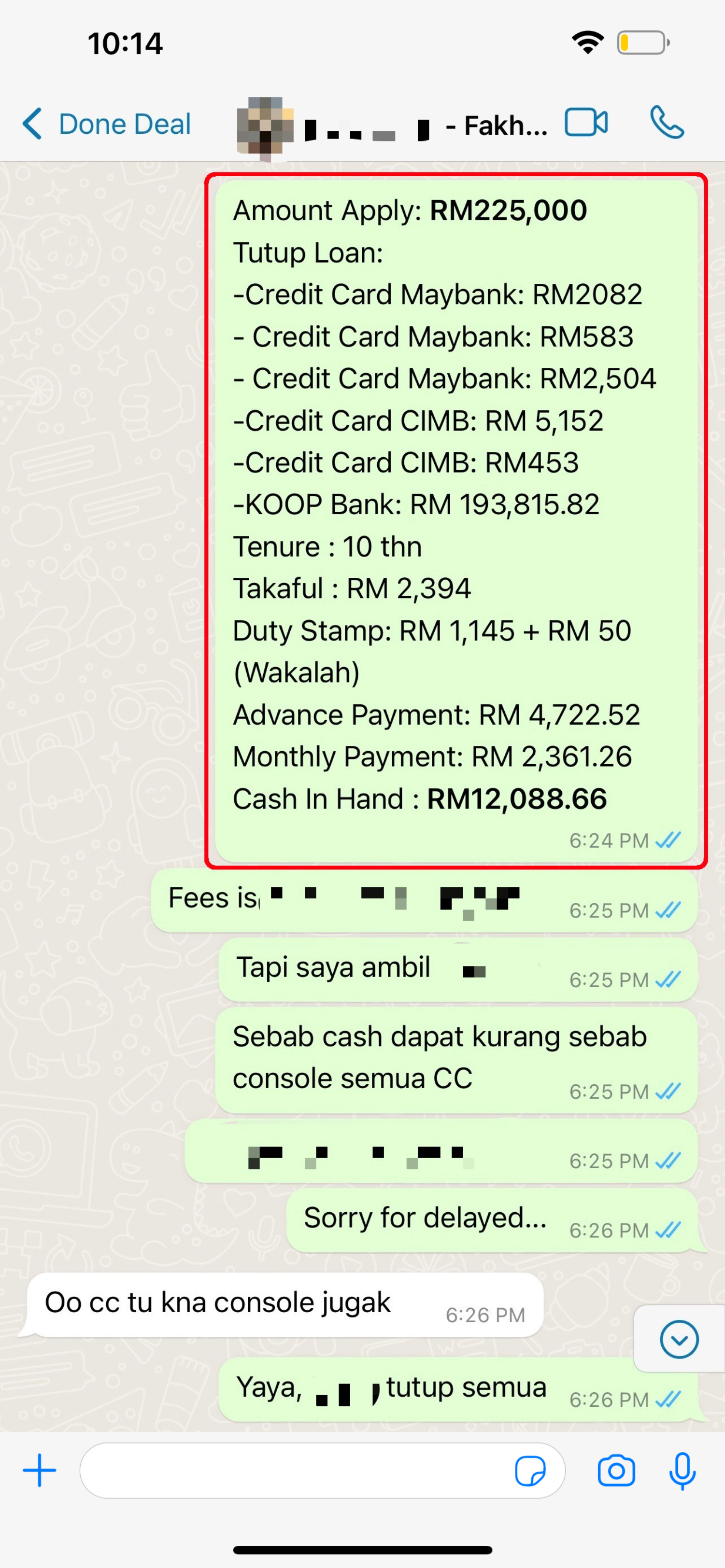Tap the microphone to record voice message
Image resolution: width=725 pixels, height=1568 pixels.
(682, 1470)
